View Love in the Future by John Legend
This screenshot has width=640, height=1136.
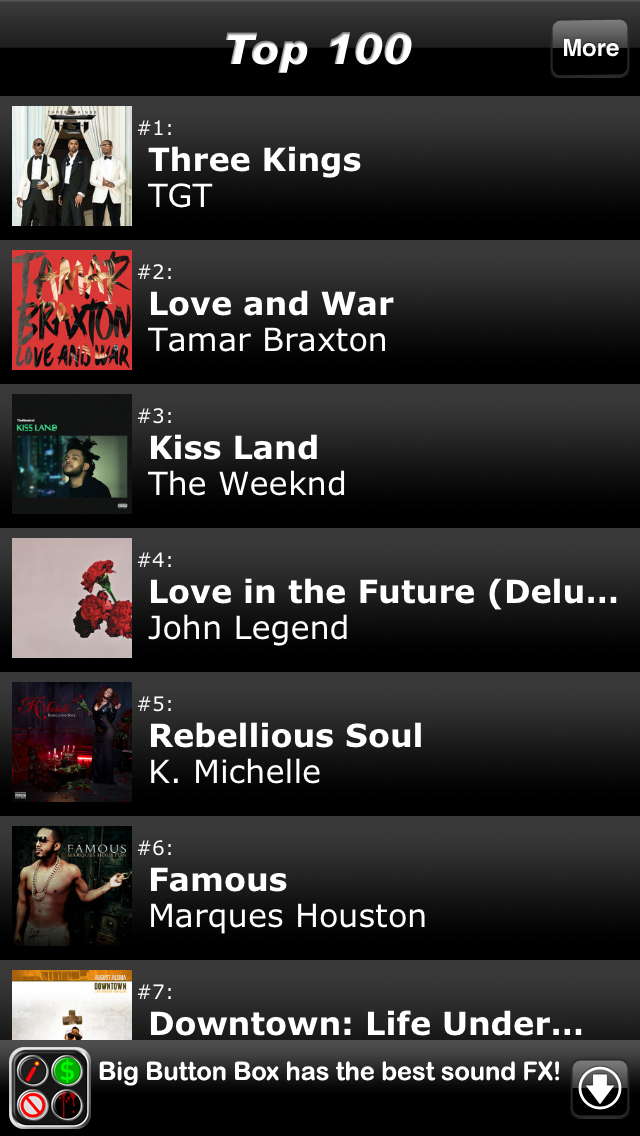coord(320,599)
